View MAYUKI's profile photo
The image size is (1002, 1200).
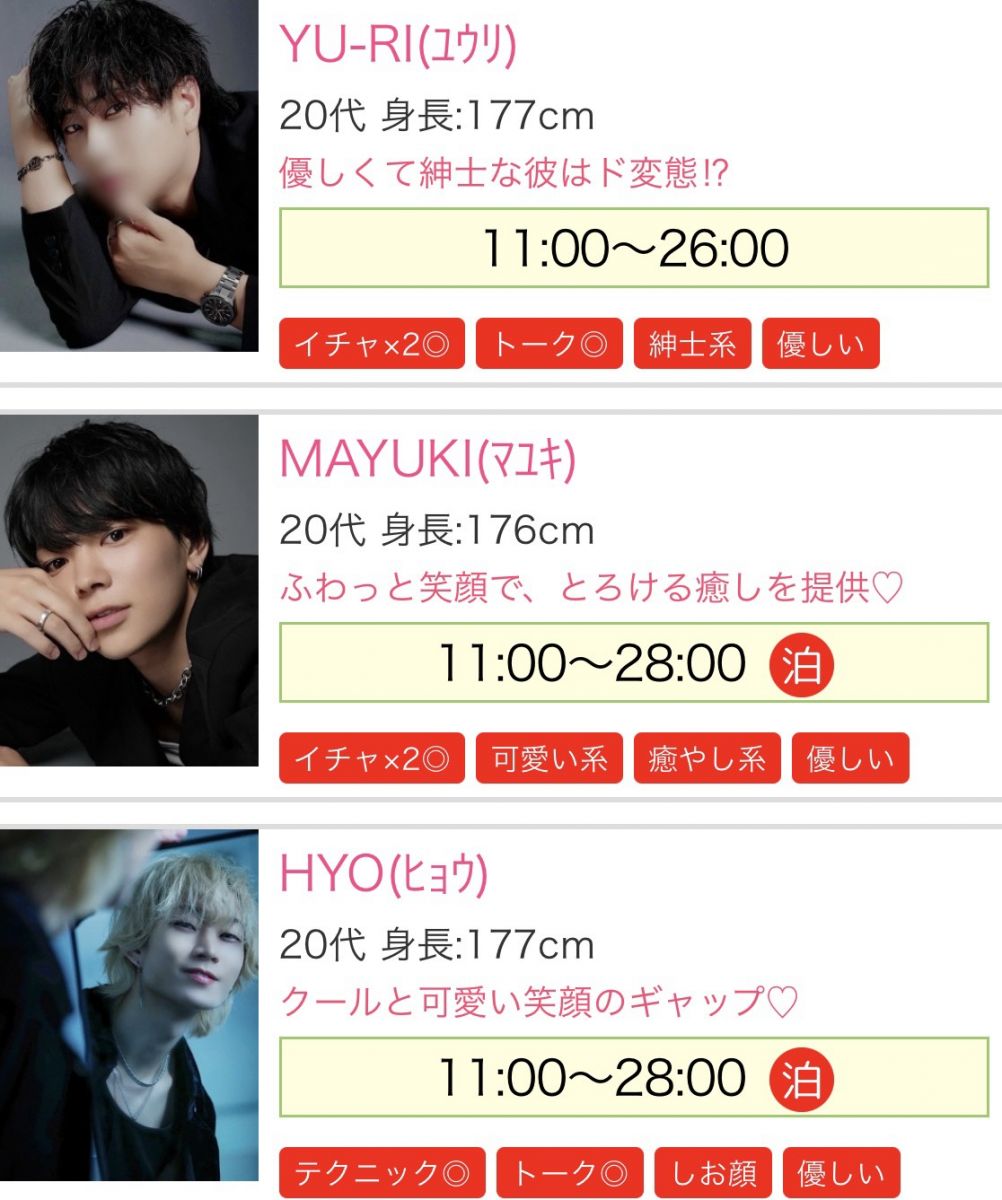[129, 590]
